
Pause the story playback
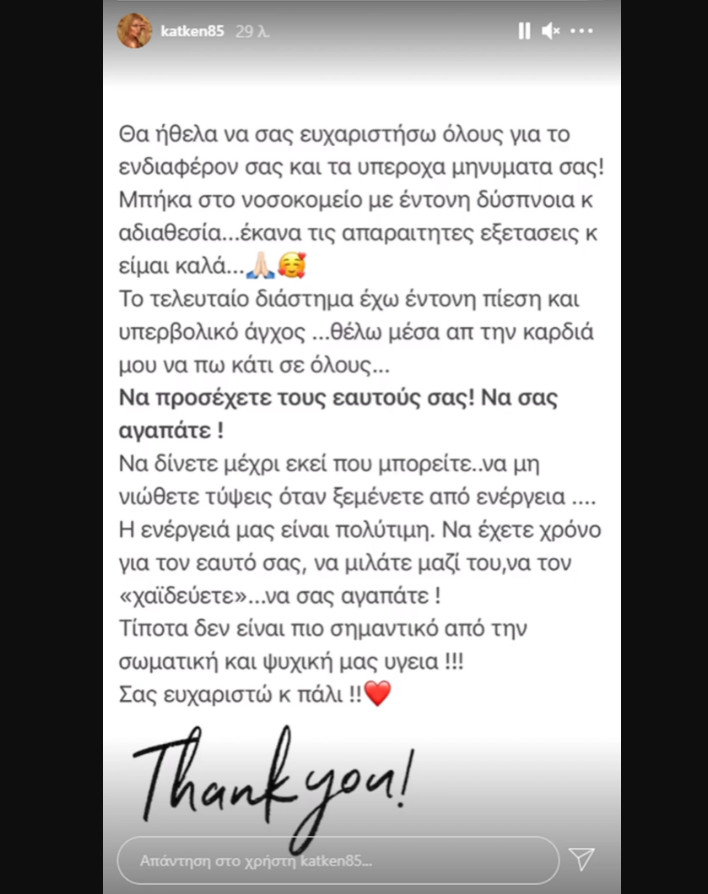524,32
